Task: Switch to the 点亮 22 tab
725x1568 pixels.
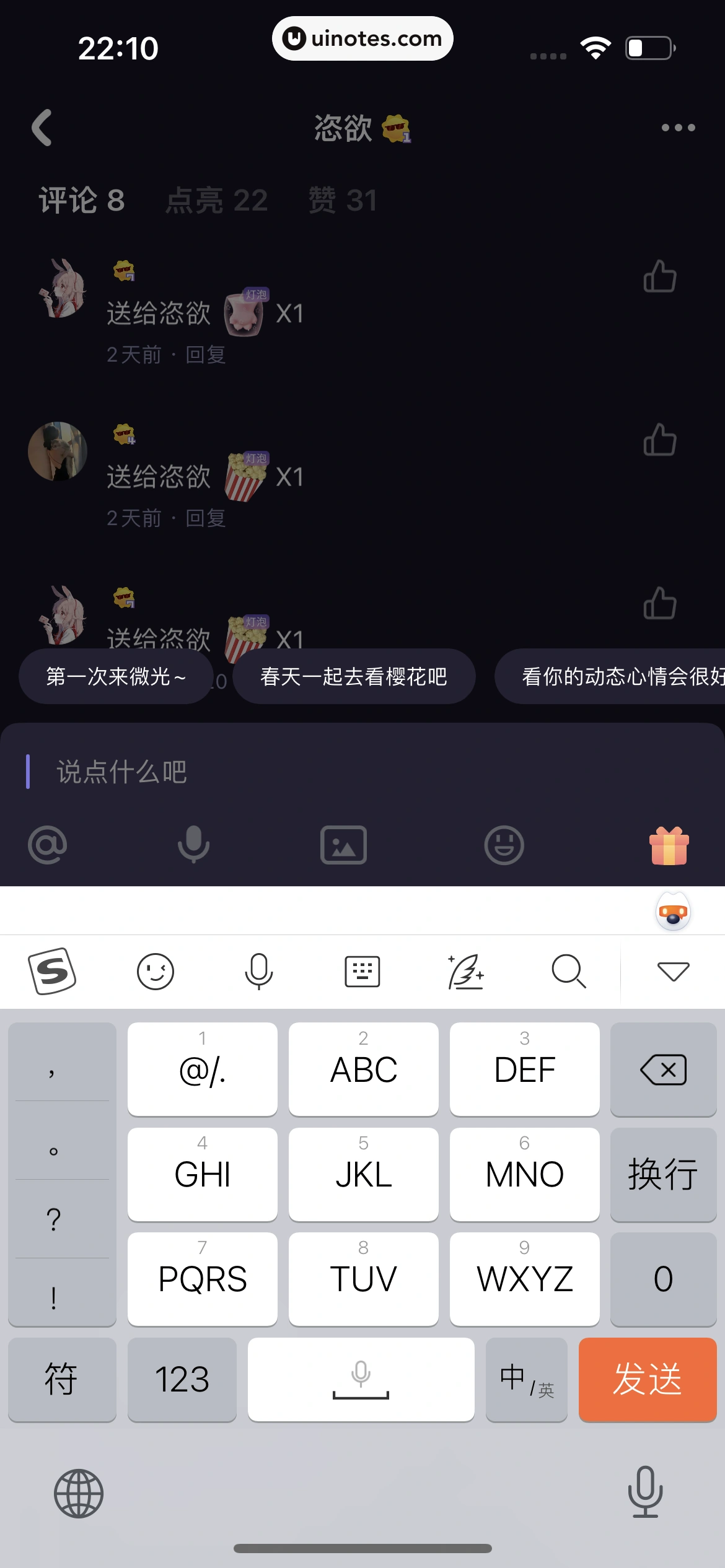Action: coord(216,200)
